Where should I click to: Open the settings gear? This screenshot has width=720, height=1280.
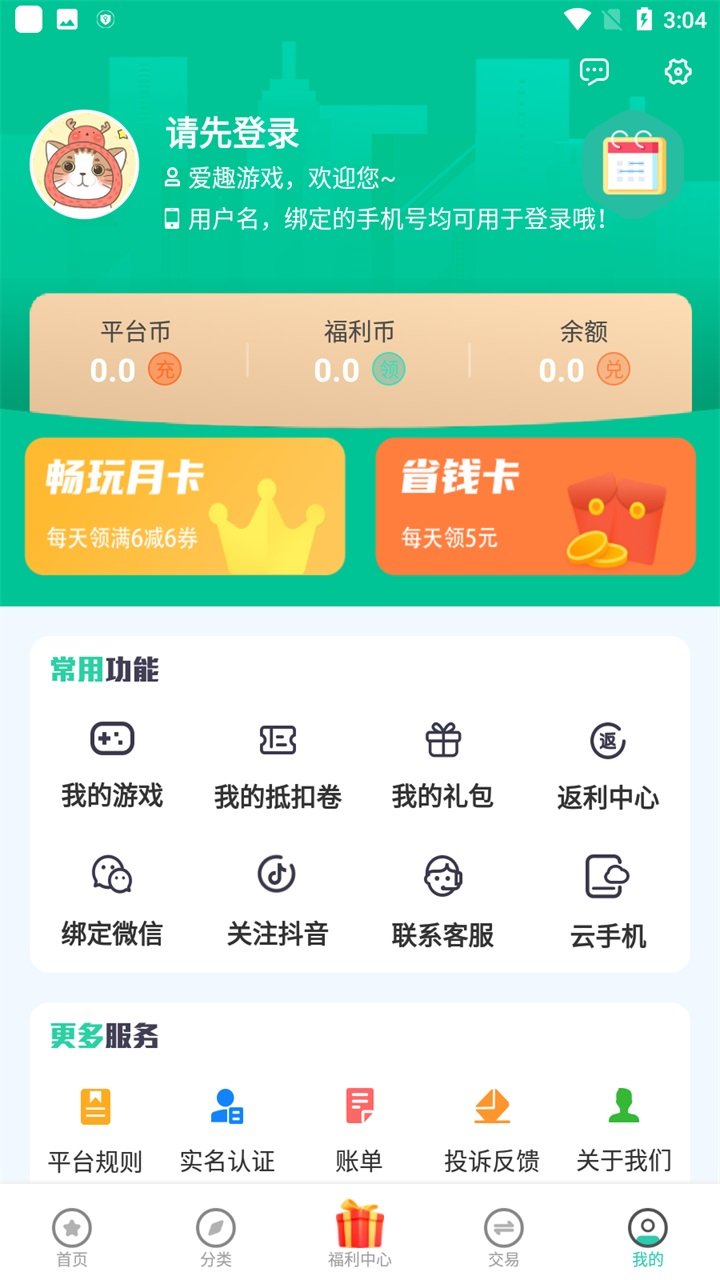pyautogui.click(x=677, y=71)
